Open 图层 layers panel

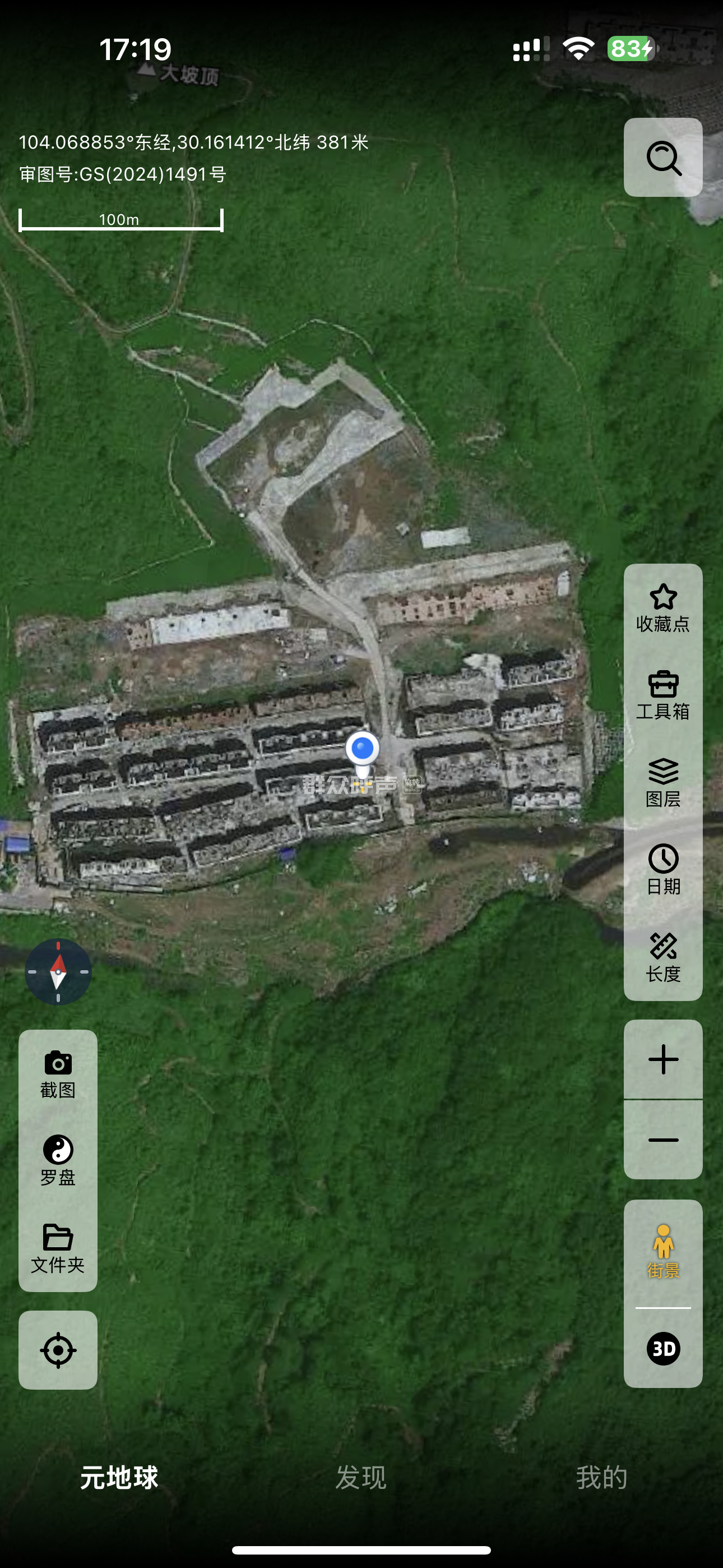(662, 783)
